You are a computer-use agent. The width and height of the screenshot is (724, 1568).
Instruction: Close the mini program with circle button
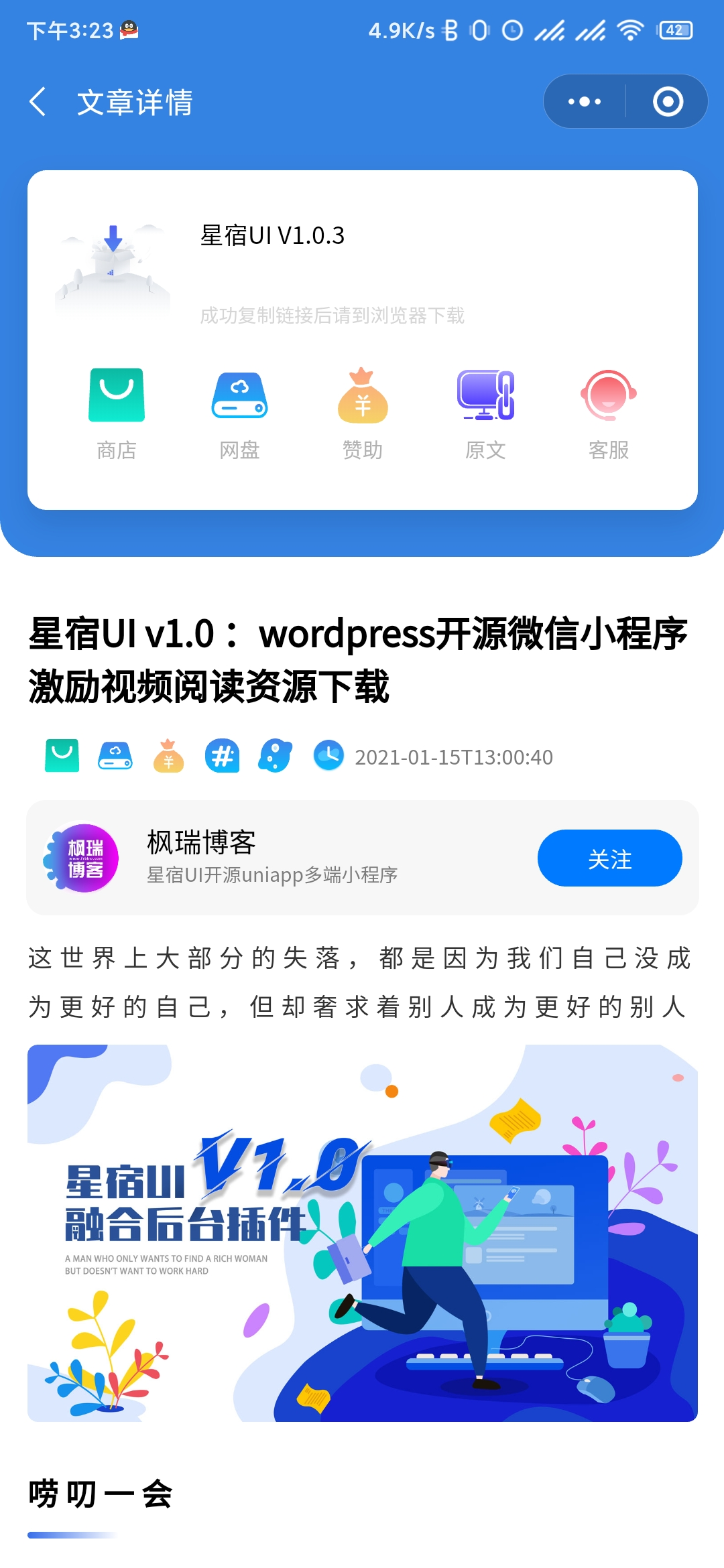coord(668,102)
